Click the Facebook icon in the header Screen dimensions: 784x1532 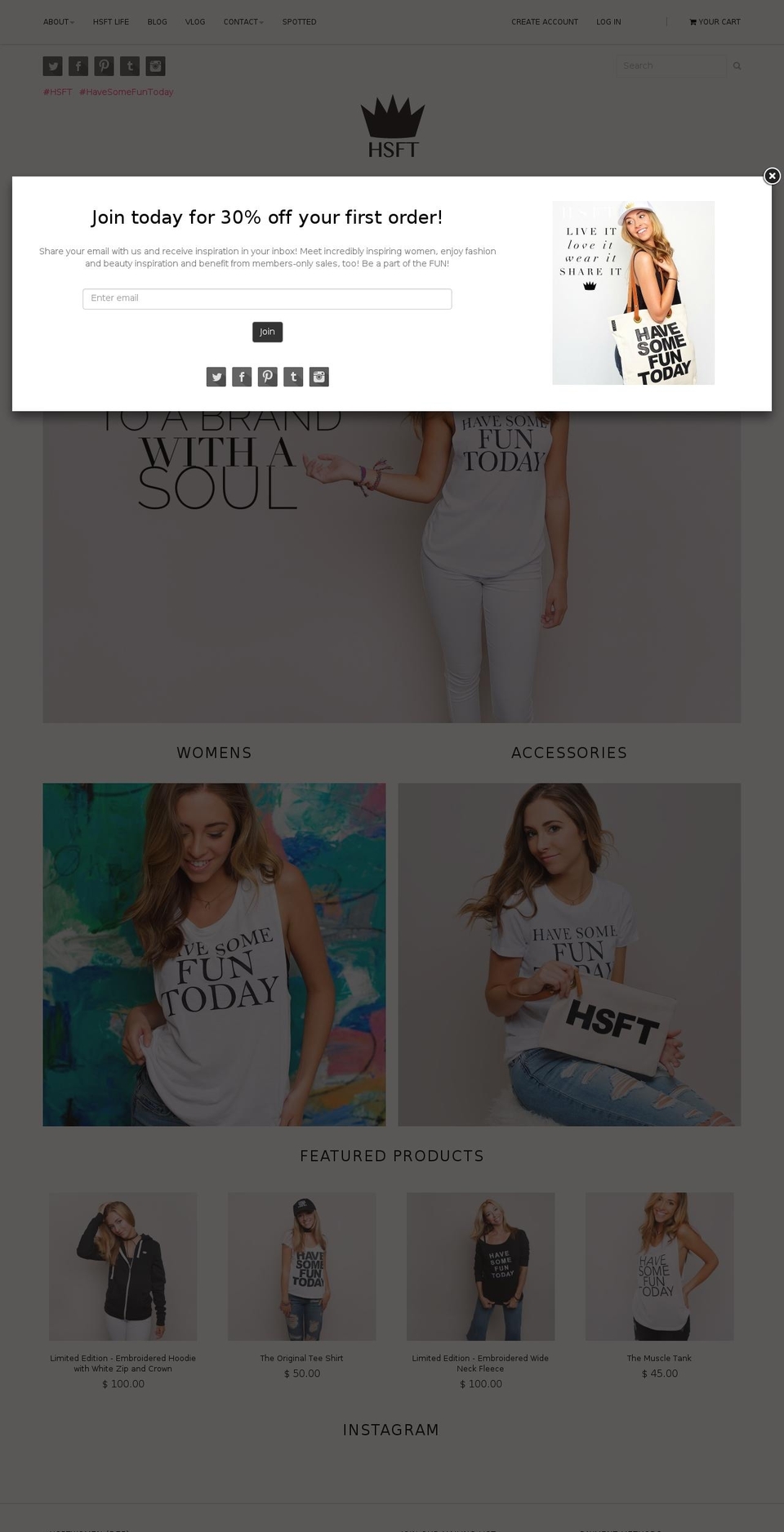click(x=78, y=65)
